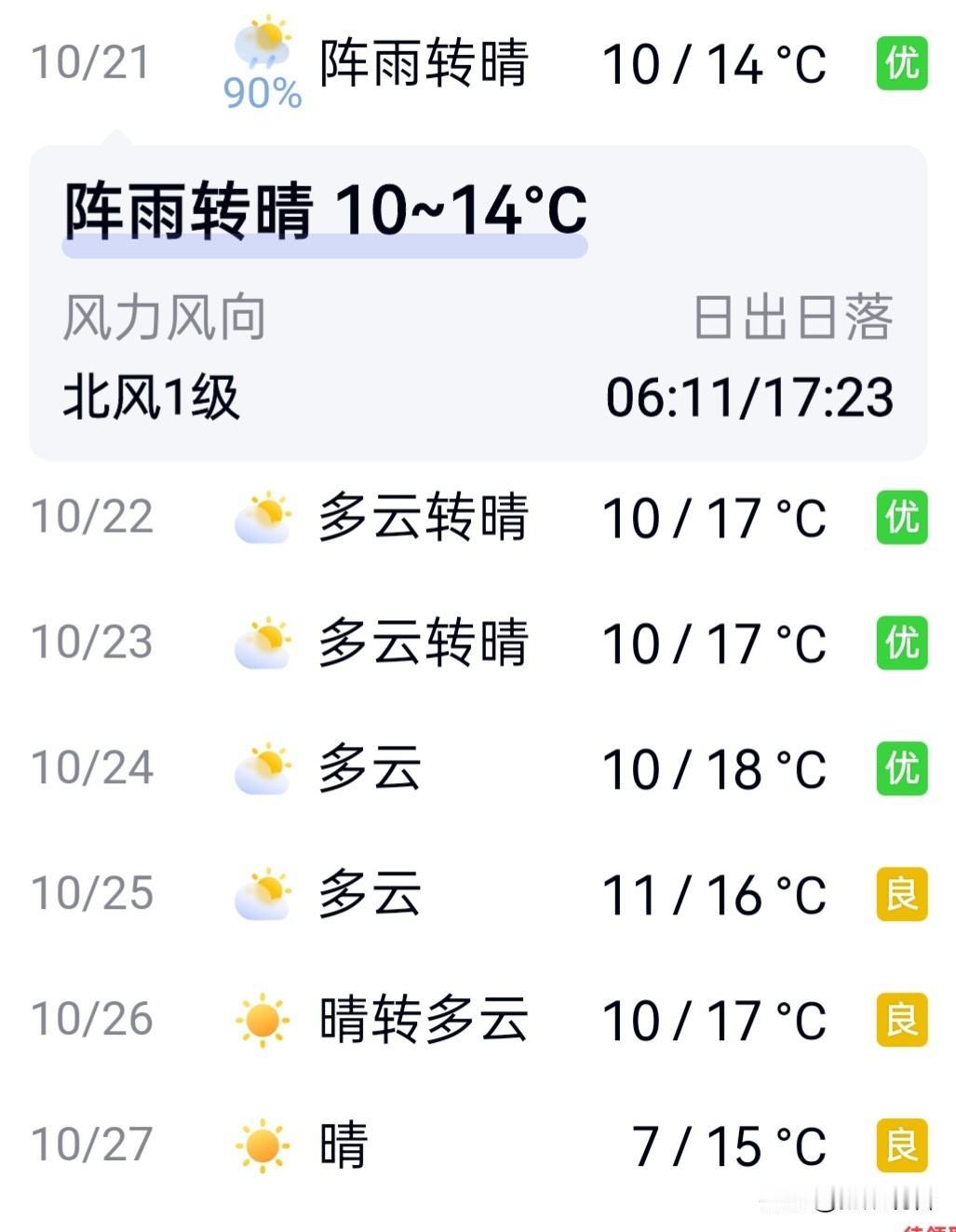This screenshot has height=1232, width=956.
Task: Show details for the 10/23 forecast
Action: click(478, 643)
